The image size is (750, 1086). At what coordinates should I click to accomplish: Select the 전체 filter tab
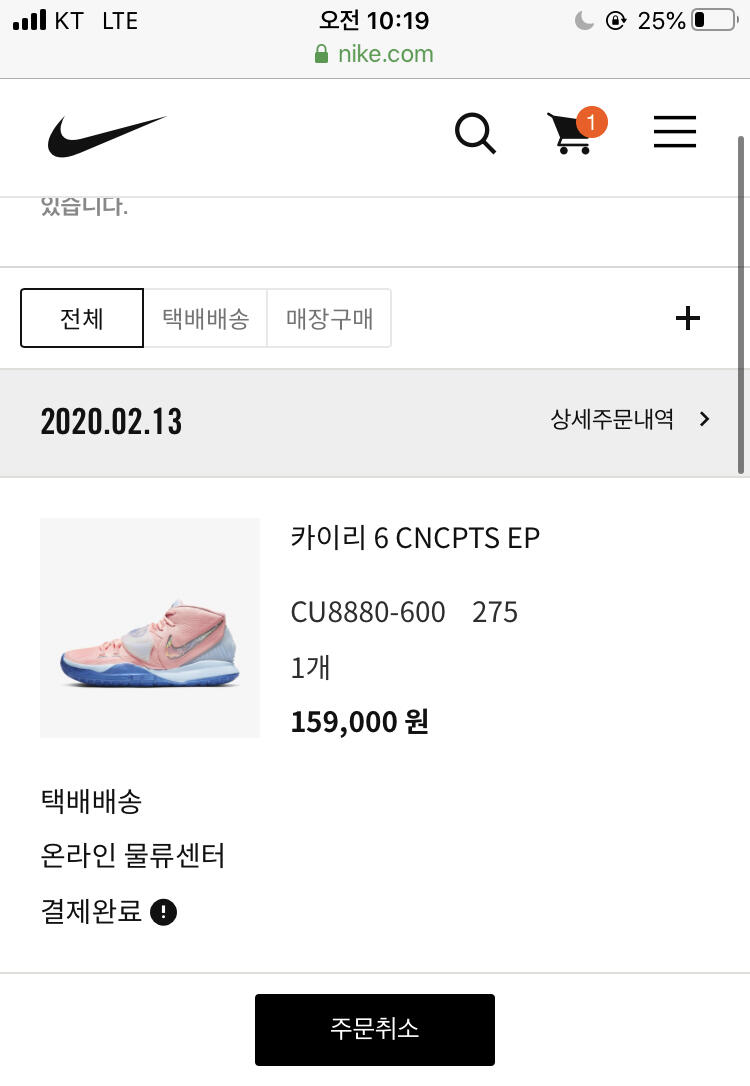(82, 318)
